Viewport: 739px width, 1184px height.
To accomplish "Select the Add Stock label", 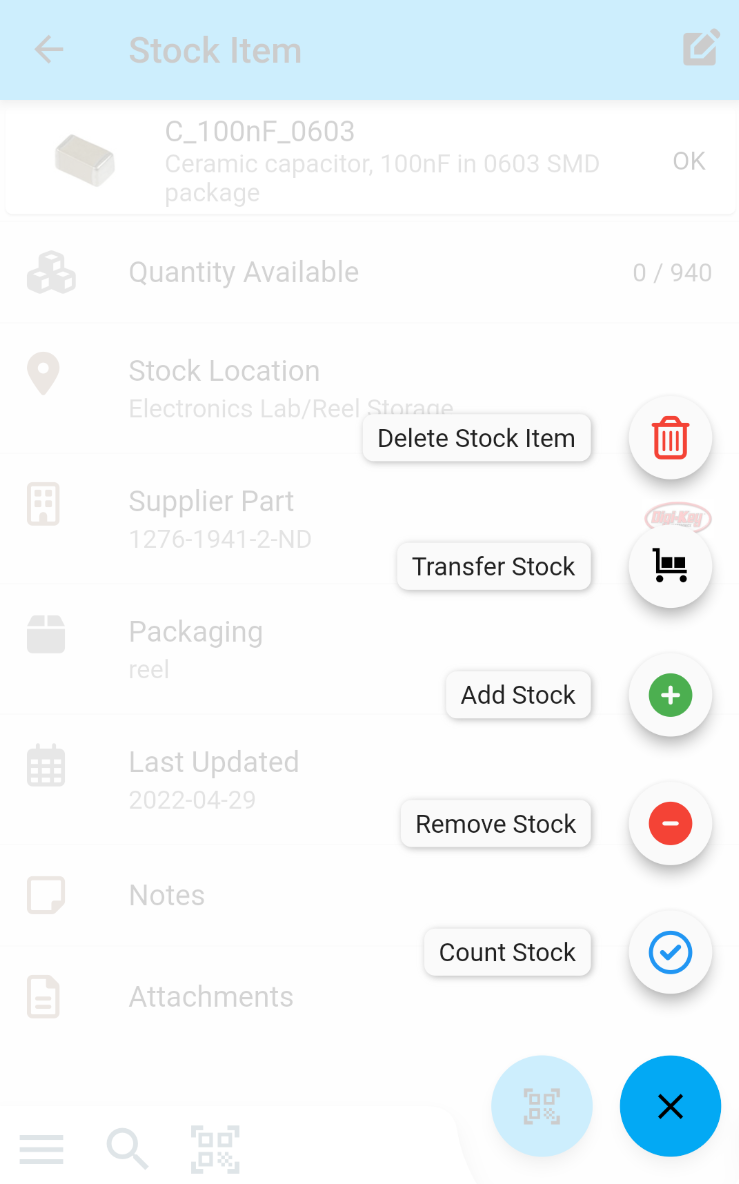I will pyautogui.click(x=518, y=694).
